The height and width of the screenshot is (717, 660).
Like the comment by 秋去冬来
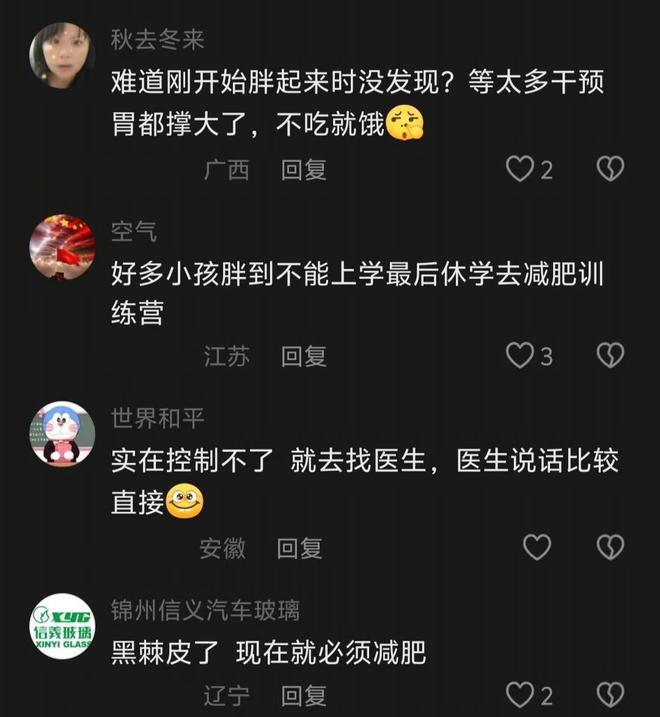point(519,169)
